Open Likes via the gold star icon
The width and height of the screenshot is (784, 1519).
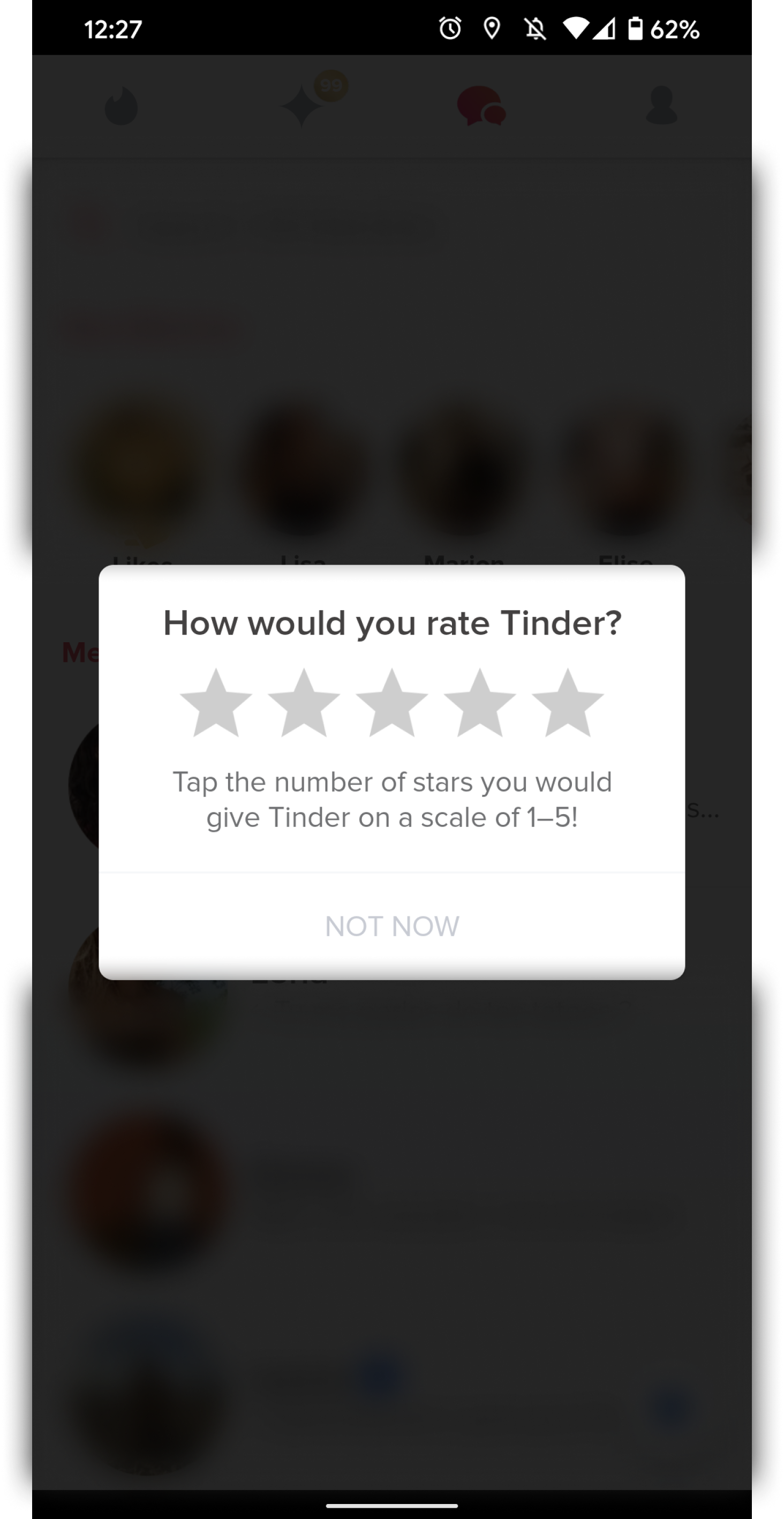point(303,107)
